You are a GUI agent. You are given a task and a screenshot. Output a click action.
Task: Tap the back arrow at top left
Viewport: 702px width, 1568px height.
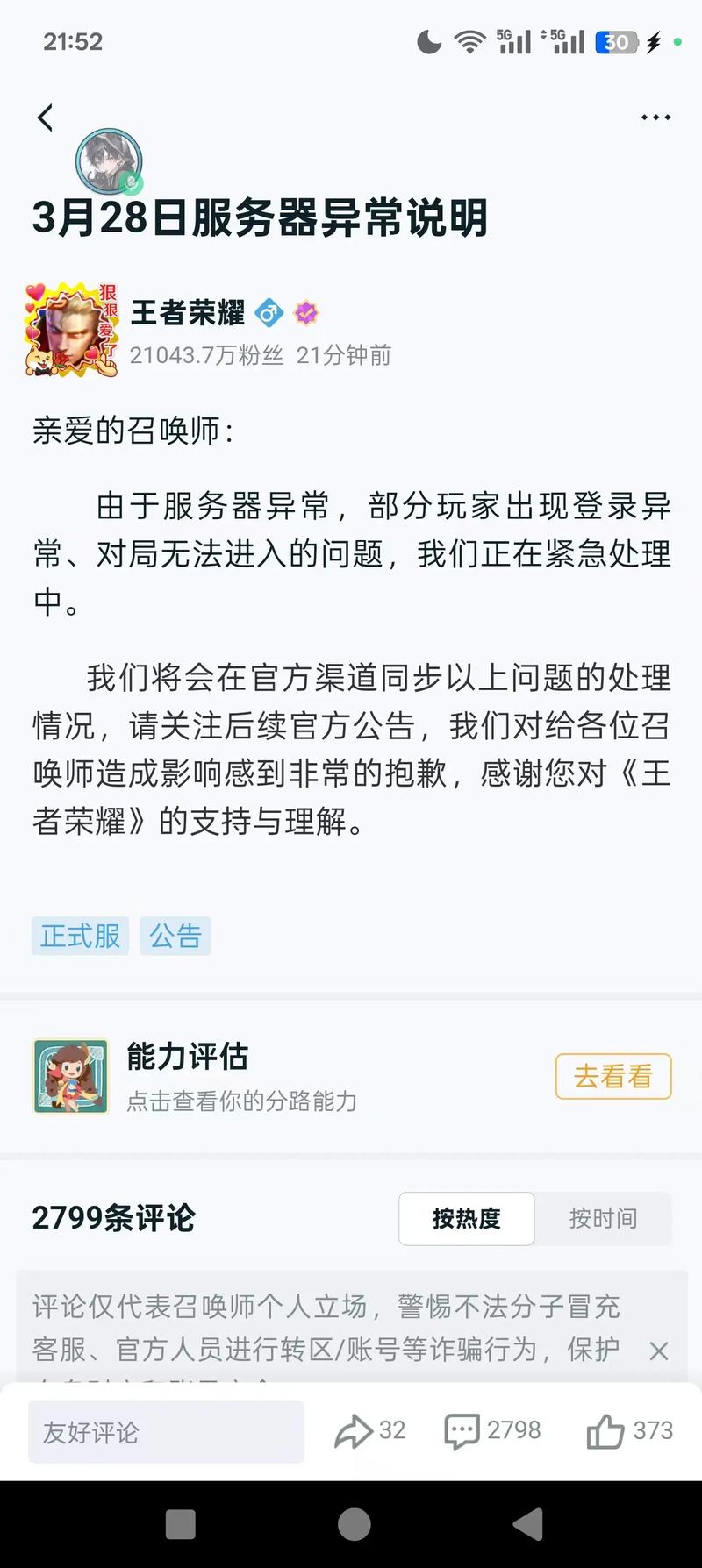coord(46,117)
